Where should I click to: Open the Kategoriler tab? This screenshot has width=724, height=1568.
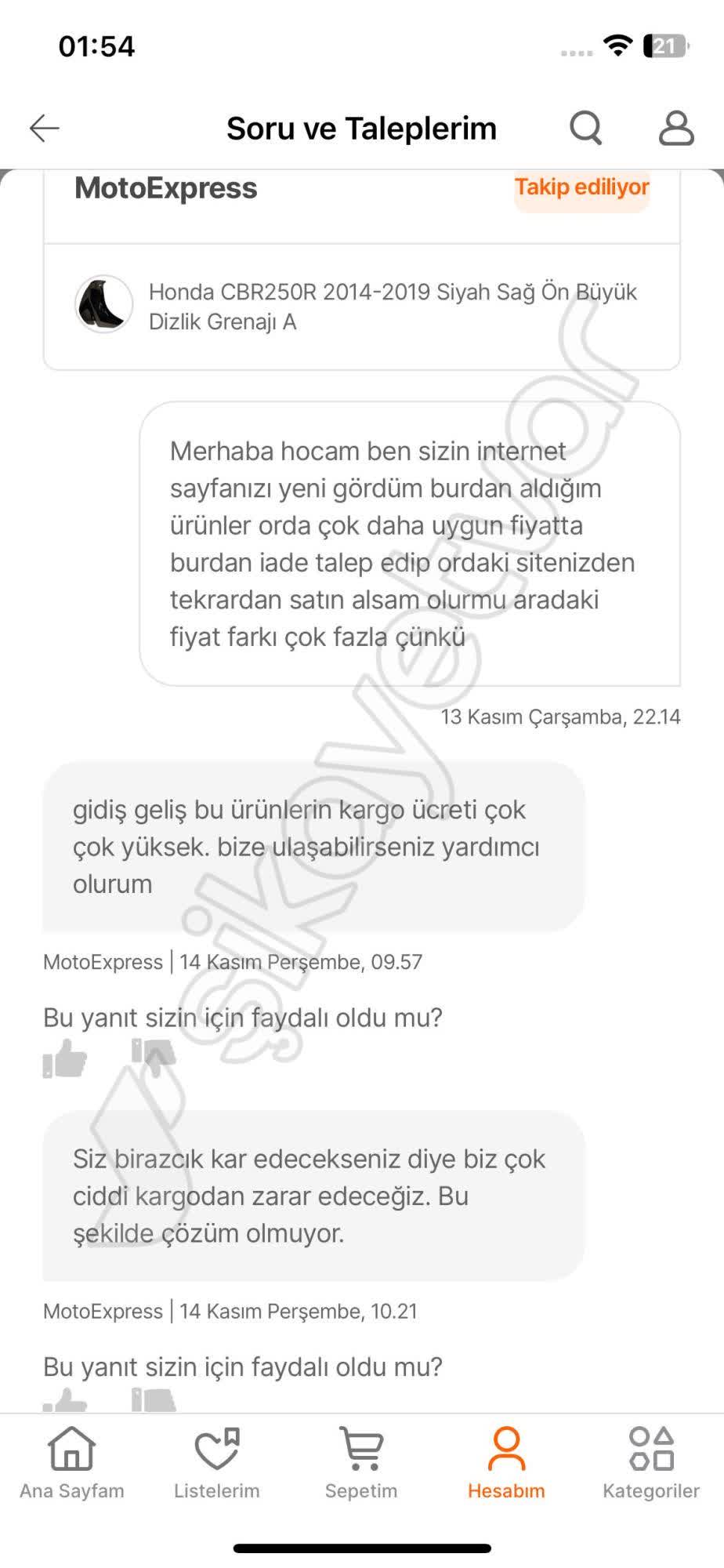click(x=651, y=1463)
